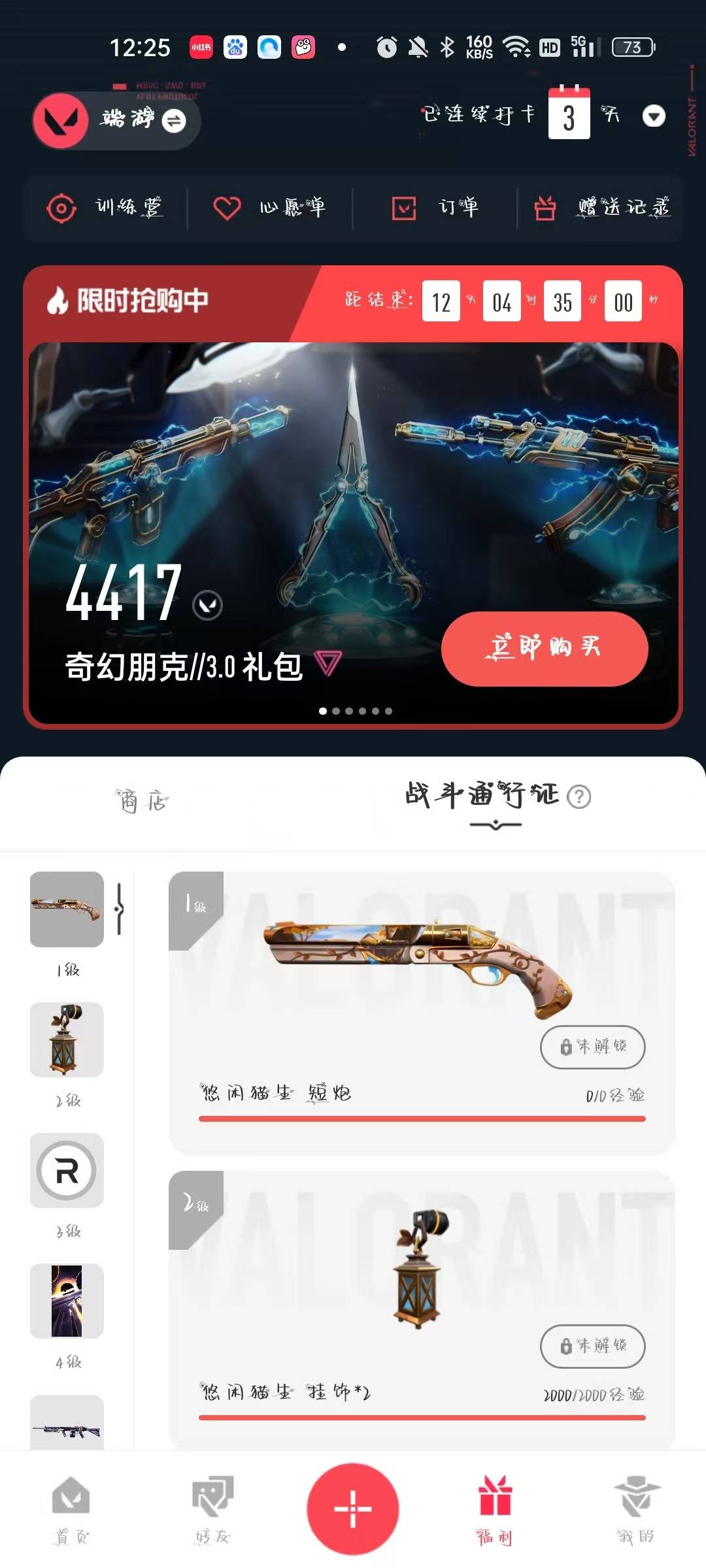The image size is (706, 1568).
Task: Open 订单 orders
Action: point(435,208)
